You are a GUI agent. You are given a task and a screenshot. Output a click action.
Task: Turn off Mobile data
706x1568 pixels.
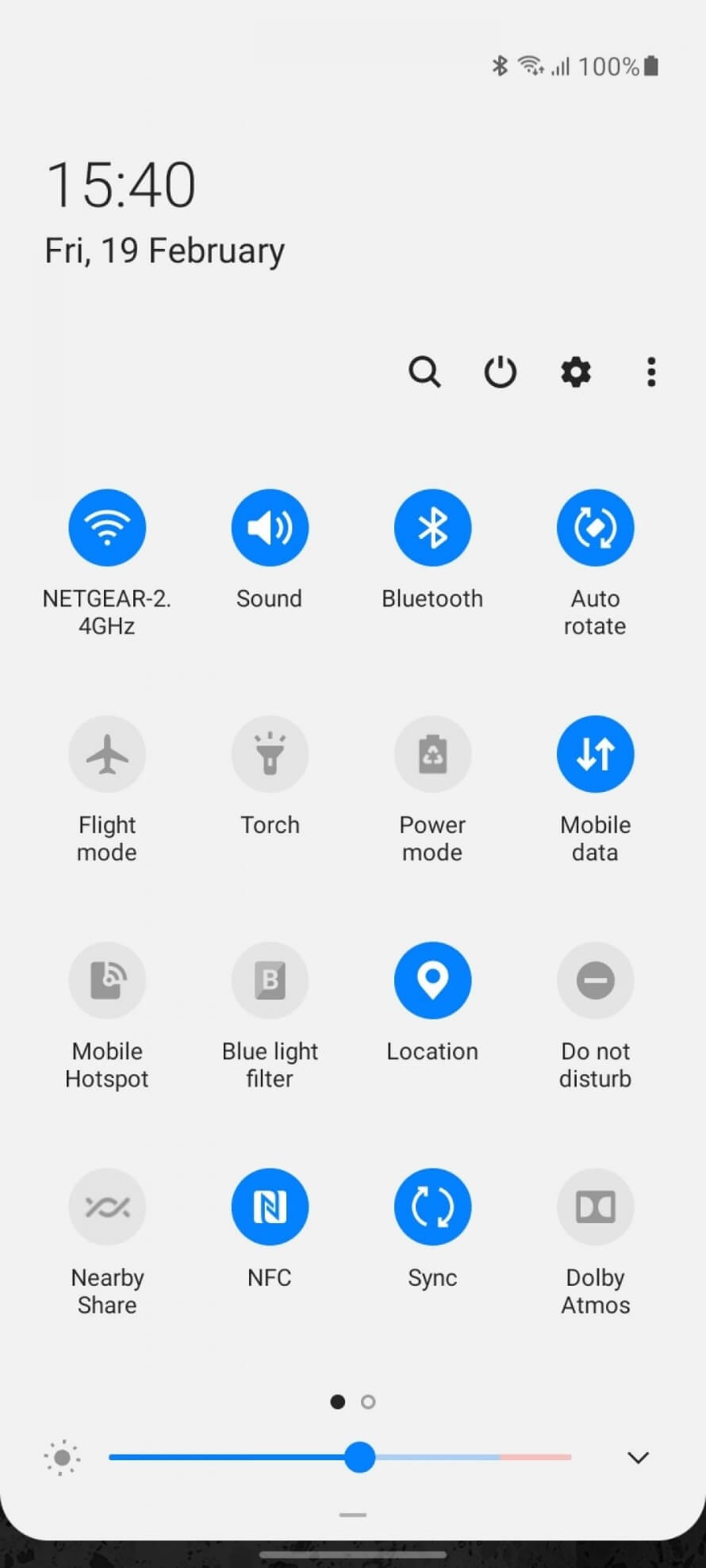[595, 754]
